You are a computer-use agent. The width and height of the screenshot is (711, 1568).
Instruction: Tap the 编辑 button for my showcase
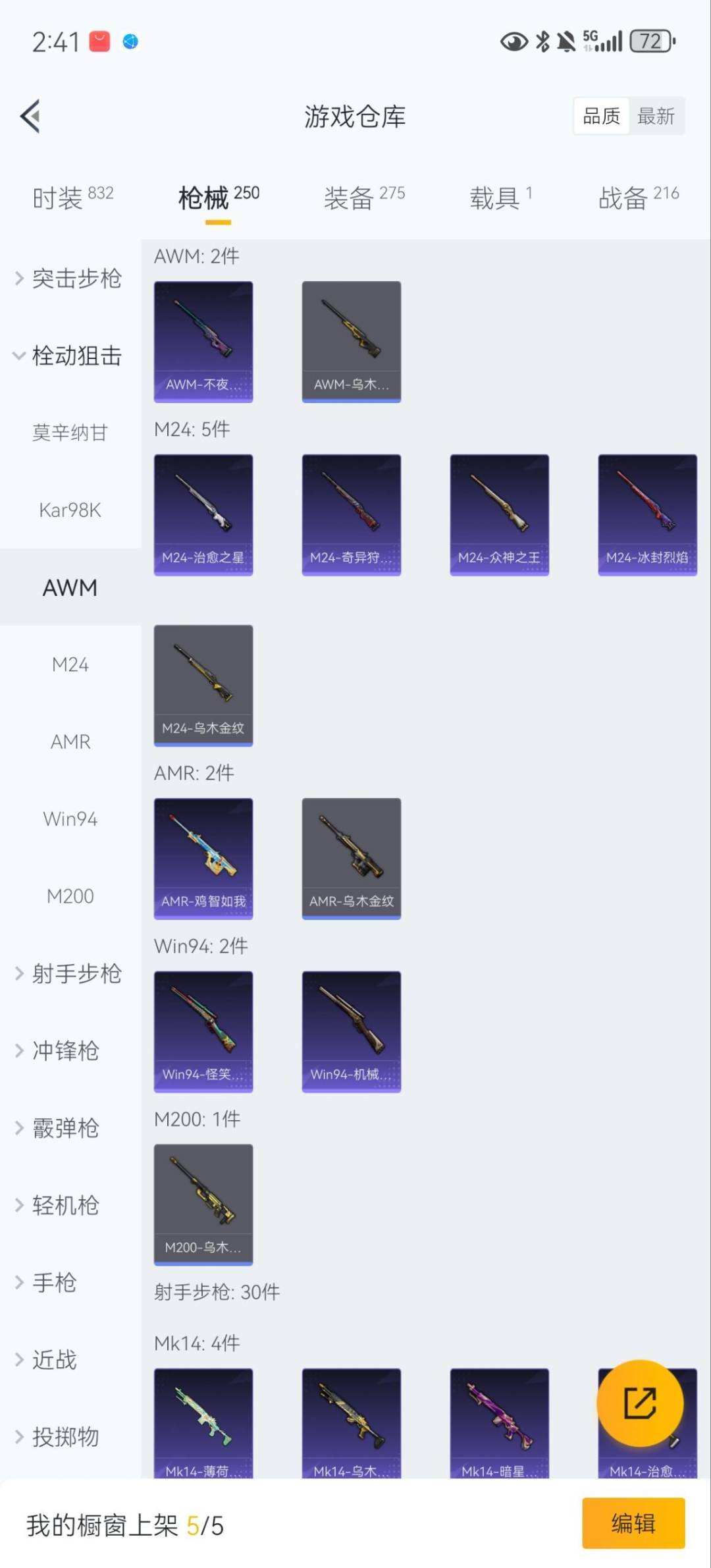[x=633, y=1523]
